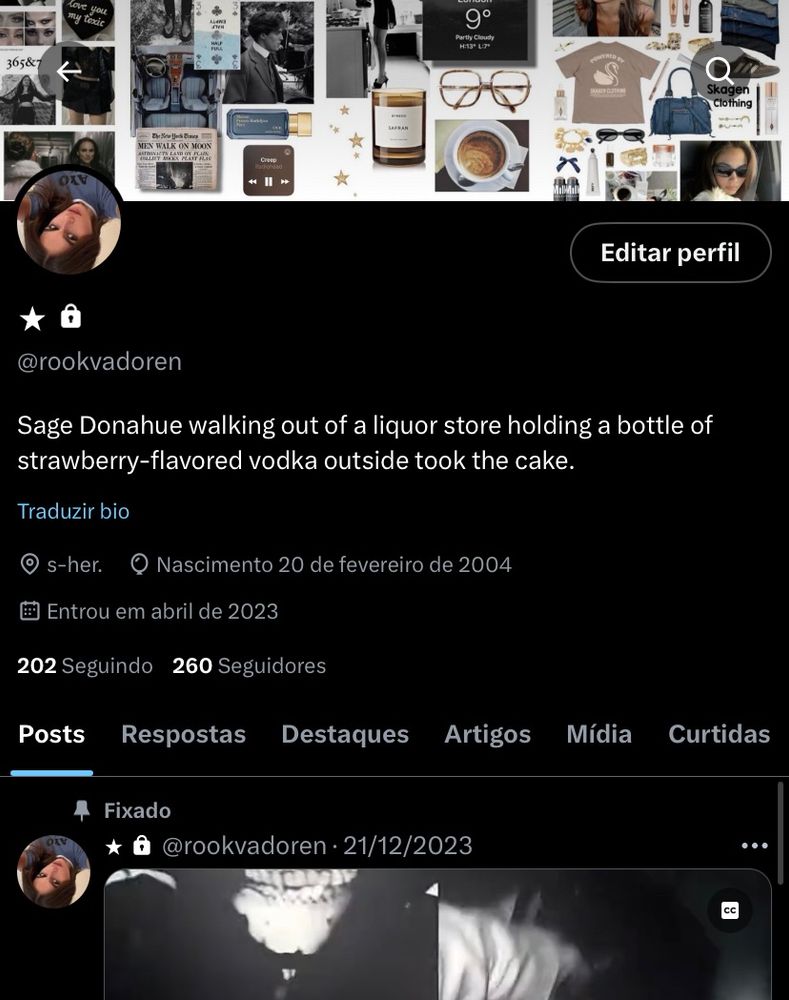Select the Curtidas tab

(x=718, y=734)
